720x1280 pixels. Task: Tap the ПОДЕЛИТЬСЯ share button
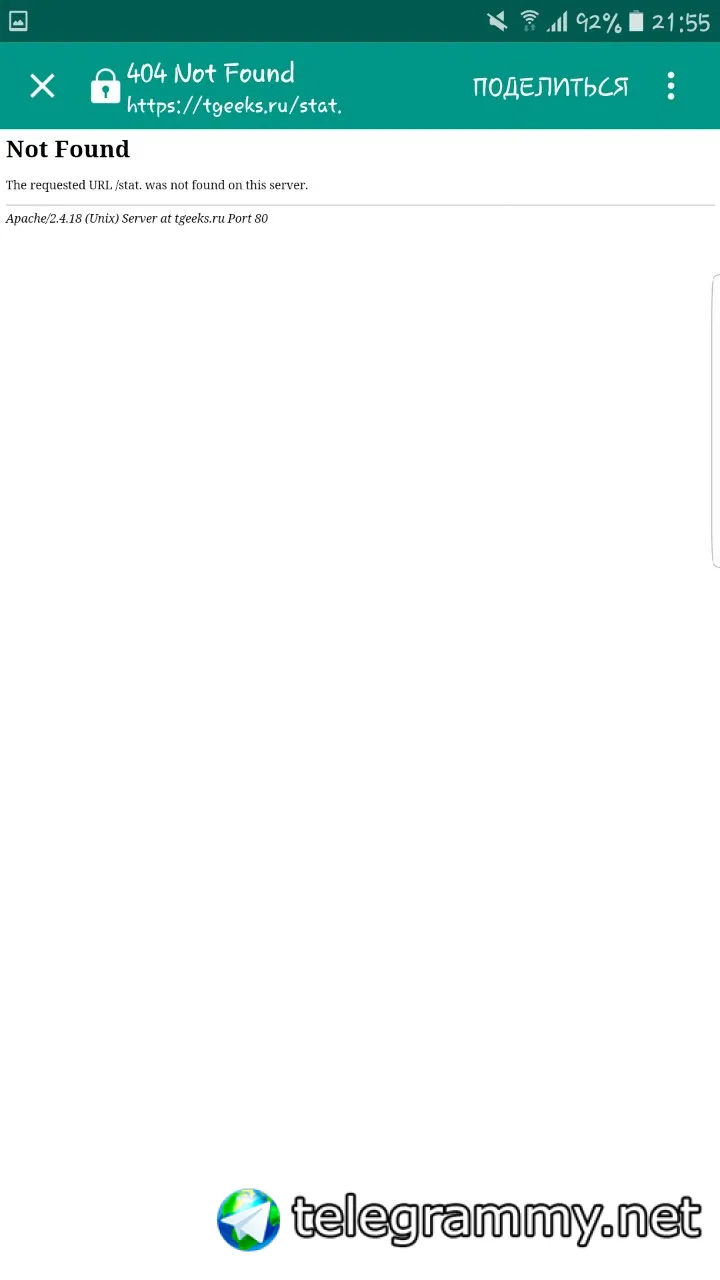[x=550, y=87]
